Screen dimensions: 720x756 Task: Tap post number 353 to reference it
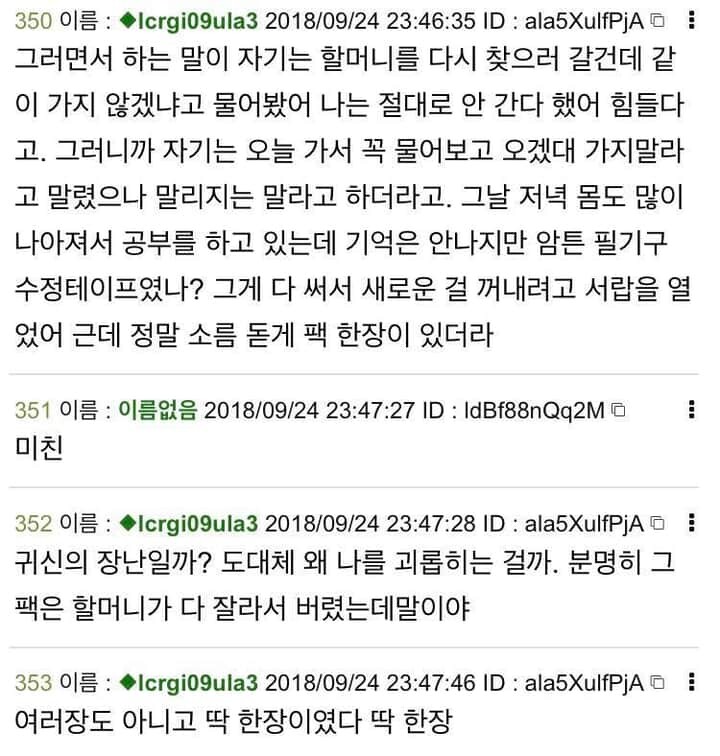click(33, 684)
